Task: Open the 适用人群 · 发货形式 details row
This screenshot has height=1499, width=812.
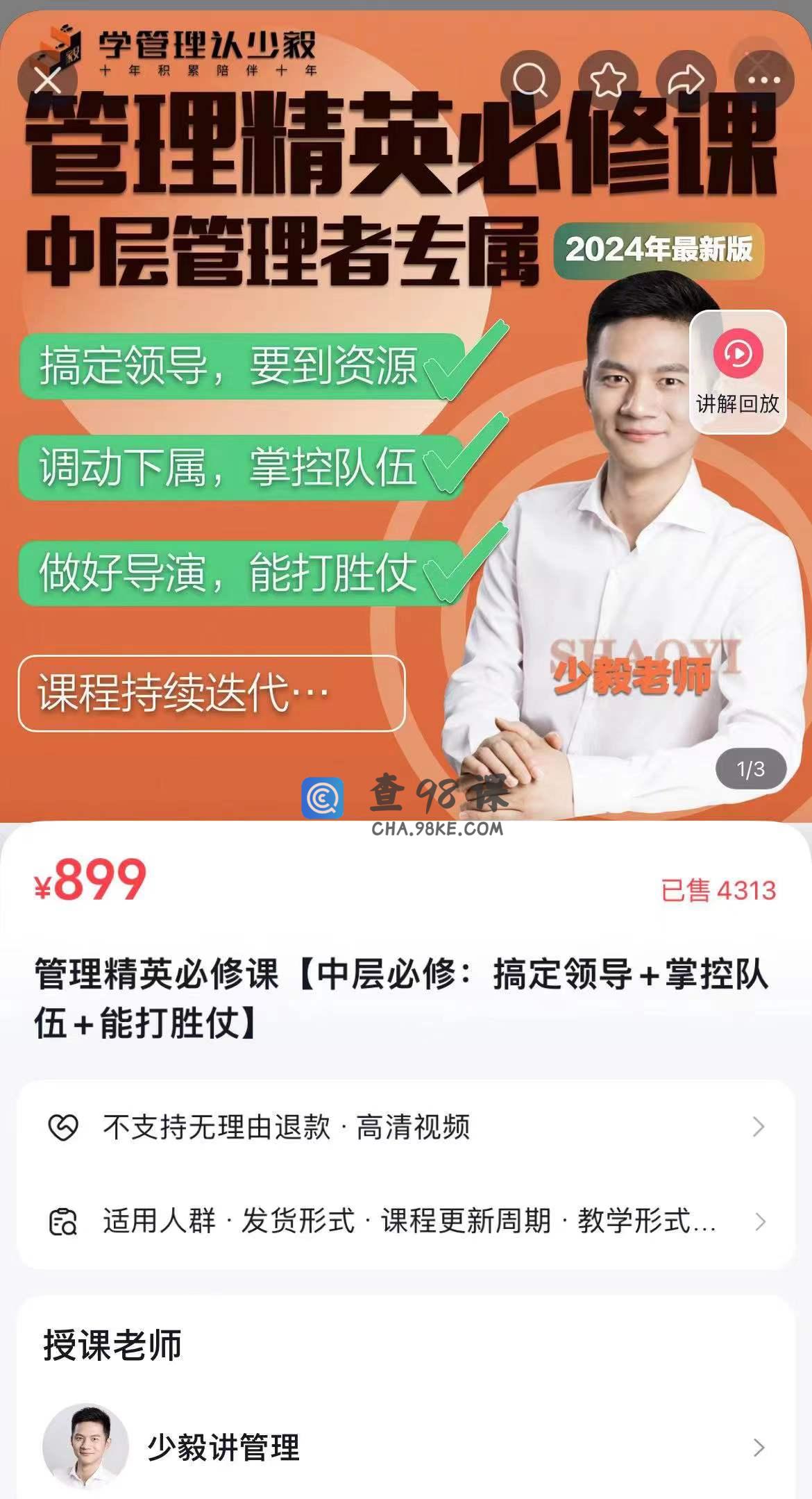Action: click(405, 1221)
